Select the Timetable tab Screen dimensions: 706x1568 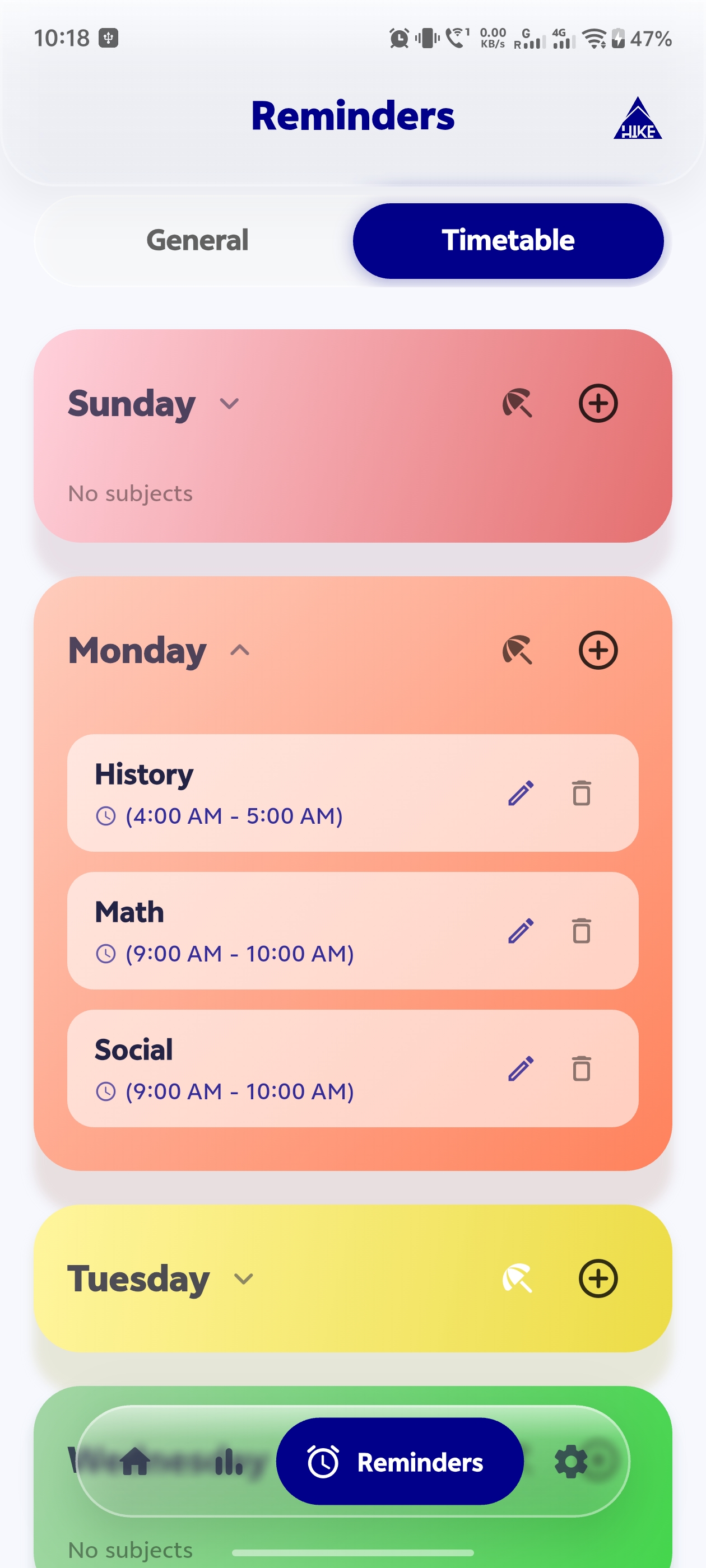(509, 240)
